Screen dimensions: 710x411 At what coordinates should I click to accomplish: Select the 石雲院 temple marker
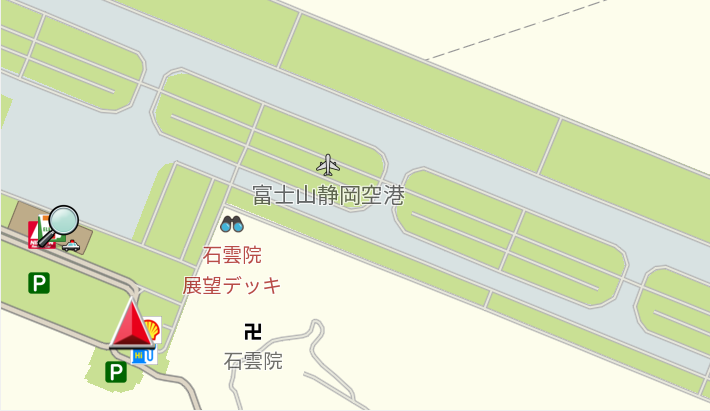253,331
